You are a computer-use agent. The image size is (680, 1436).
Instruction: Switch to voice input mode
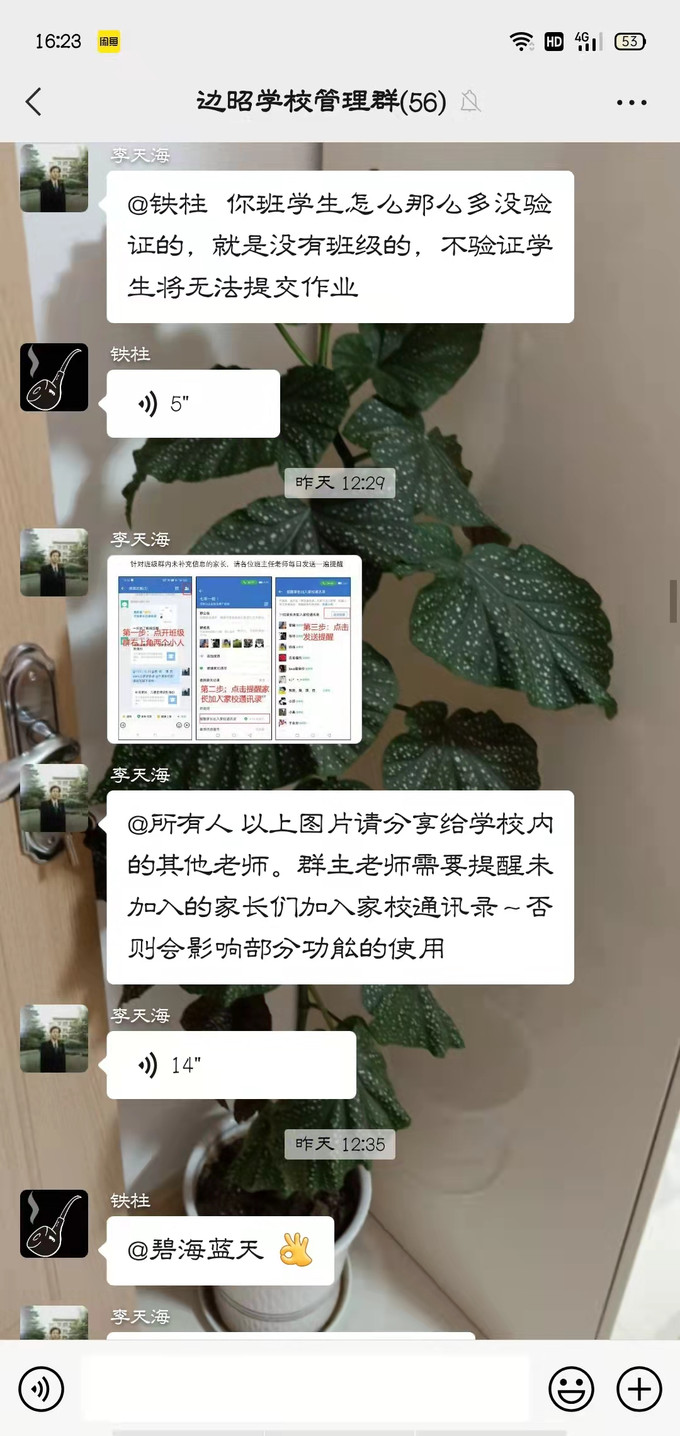[x=41, y=1389]
